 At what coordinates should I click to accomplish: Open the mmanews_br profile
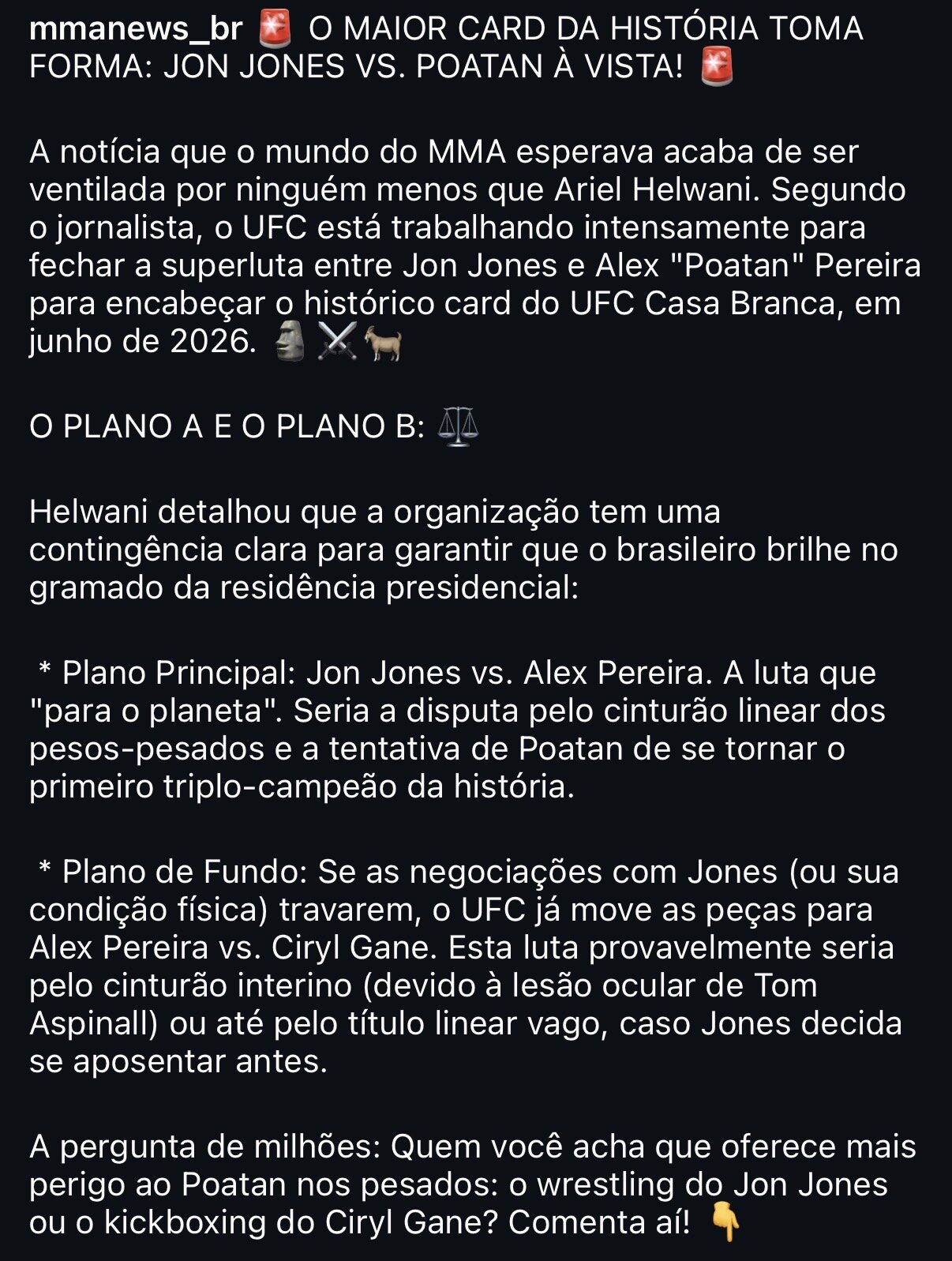click(x=135, y=29)
